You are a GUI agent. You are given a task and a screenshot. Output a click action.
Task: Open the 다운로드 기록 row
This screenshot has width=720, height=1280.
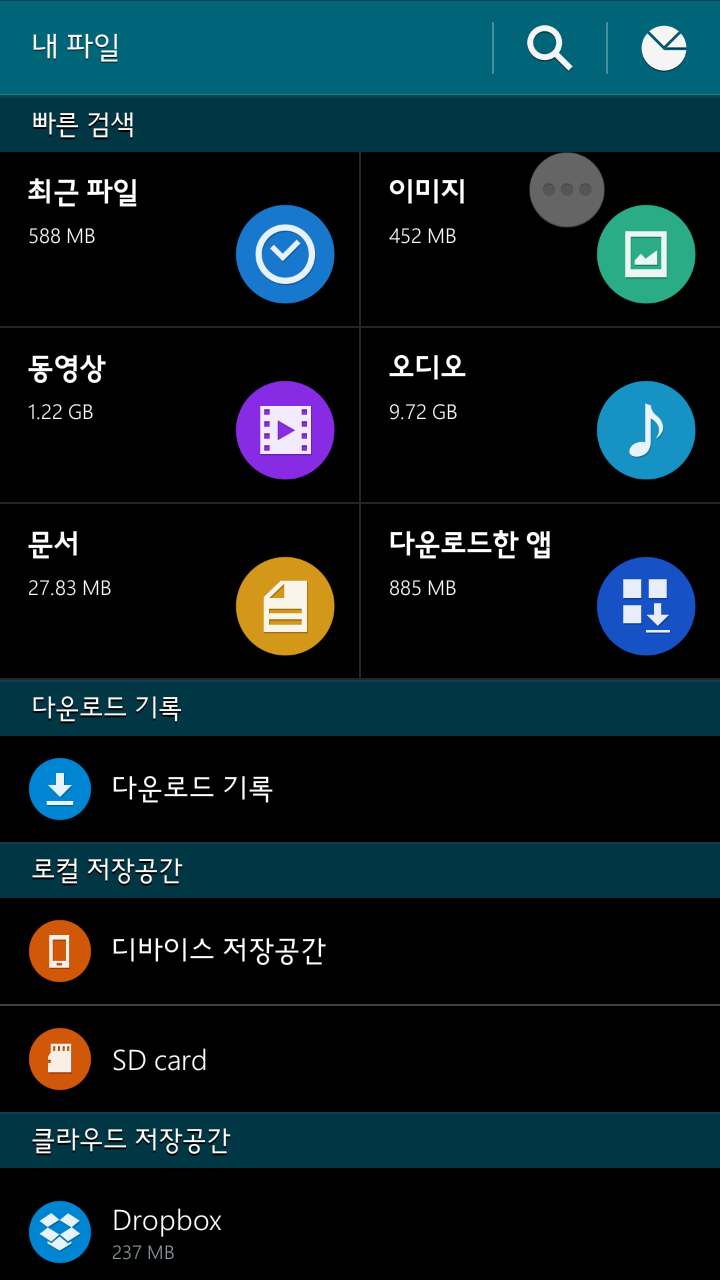360,789
